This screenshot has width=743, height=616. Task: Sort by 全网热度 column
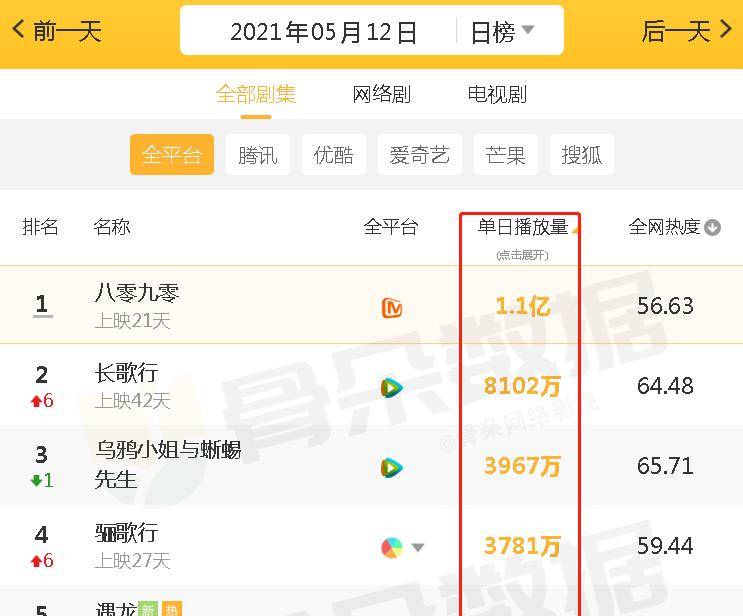coord(673,227)
